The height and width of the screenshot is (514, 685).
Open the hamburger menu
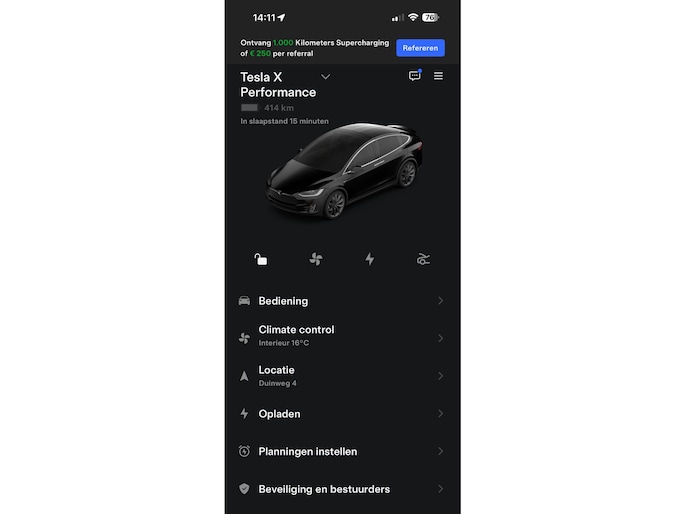click(438, 76)
